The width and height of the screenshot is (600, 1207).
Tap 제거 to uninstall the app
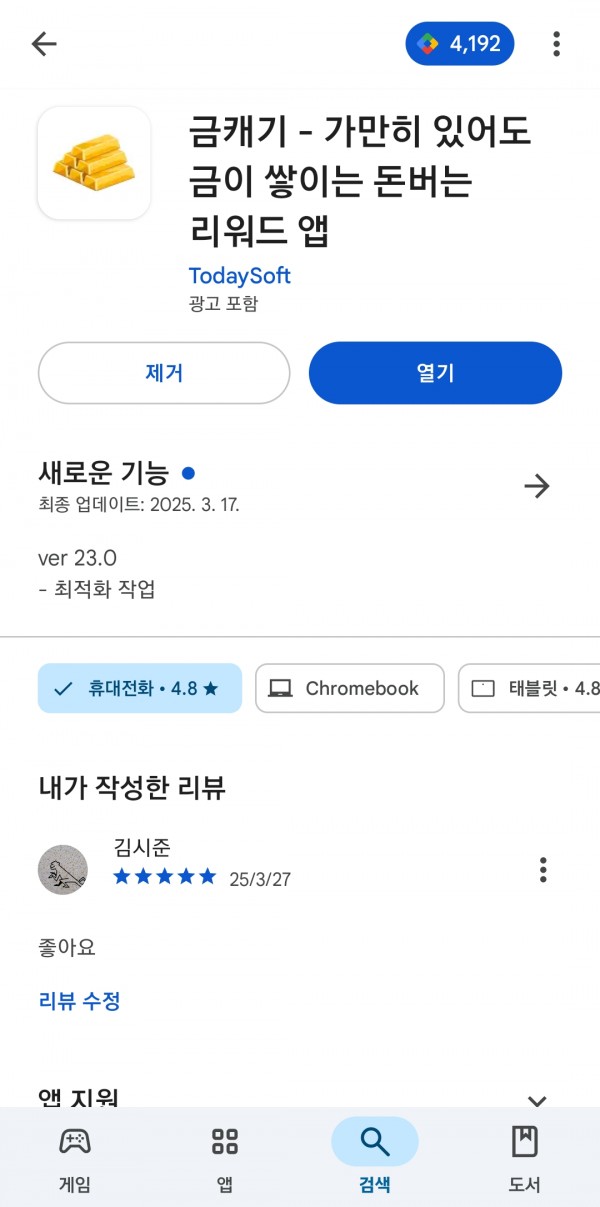(164, 373)
